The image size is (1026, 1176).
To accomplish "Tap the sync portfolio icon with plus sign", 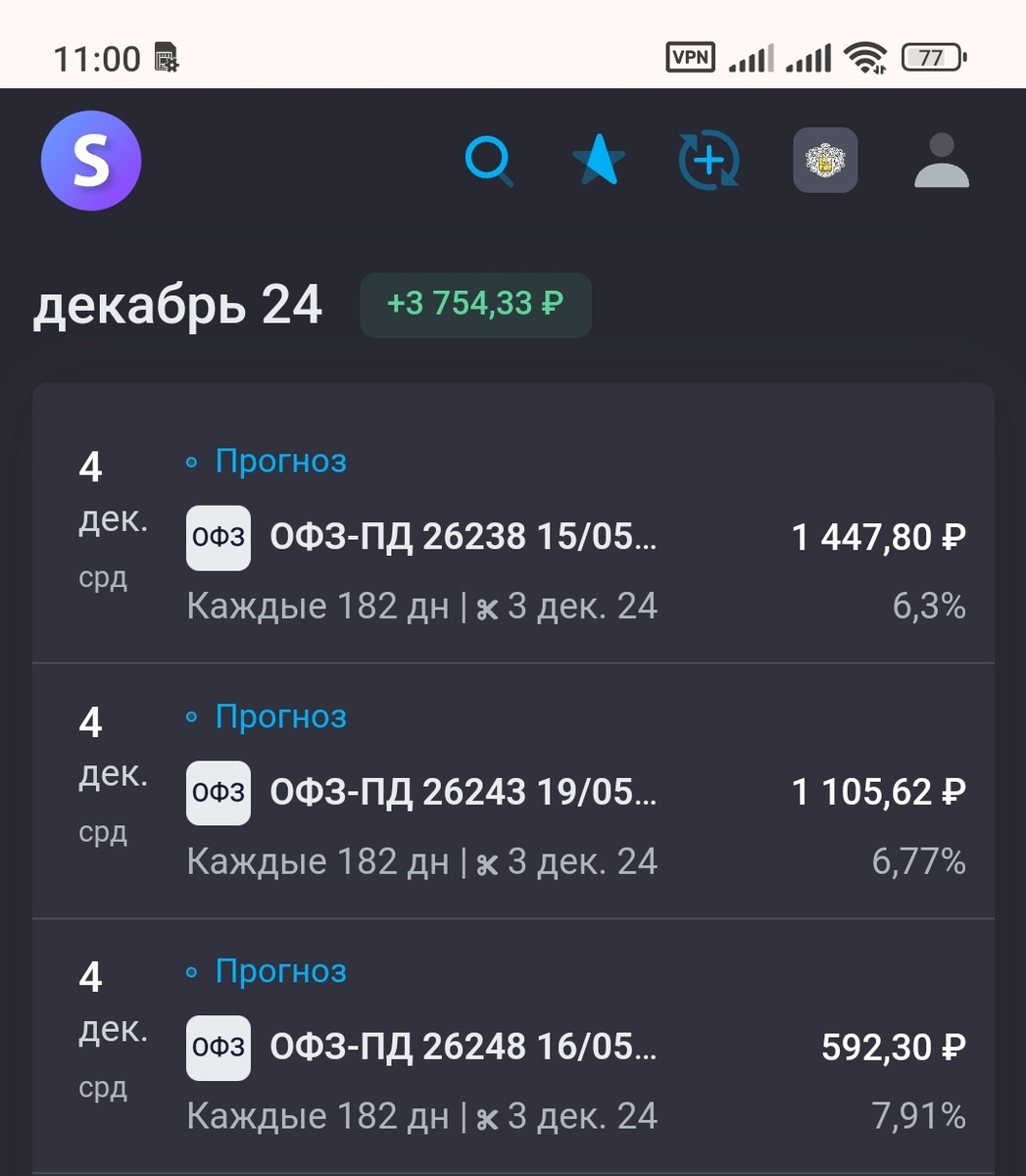I will point(708,161).
